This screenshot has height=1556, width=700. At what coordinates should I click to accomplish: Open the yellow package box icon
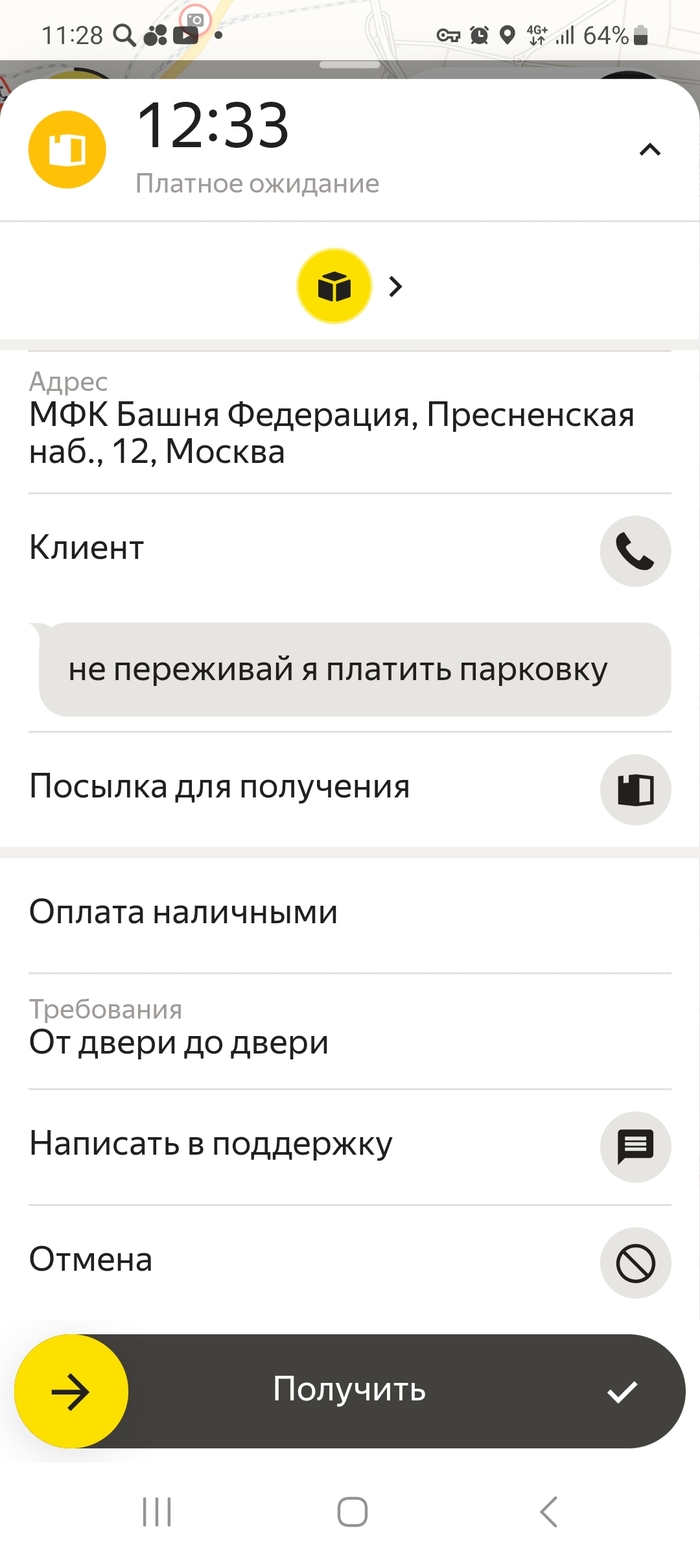(334, 287)
